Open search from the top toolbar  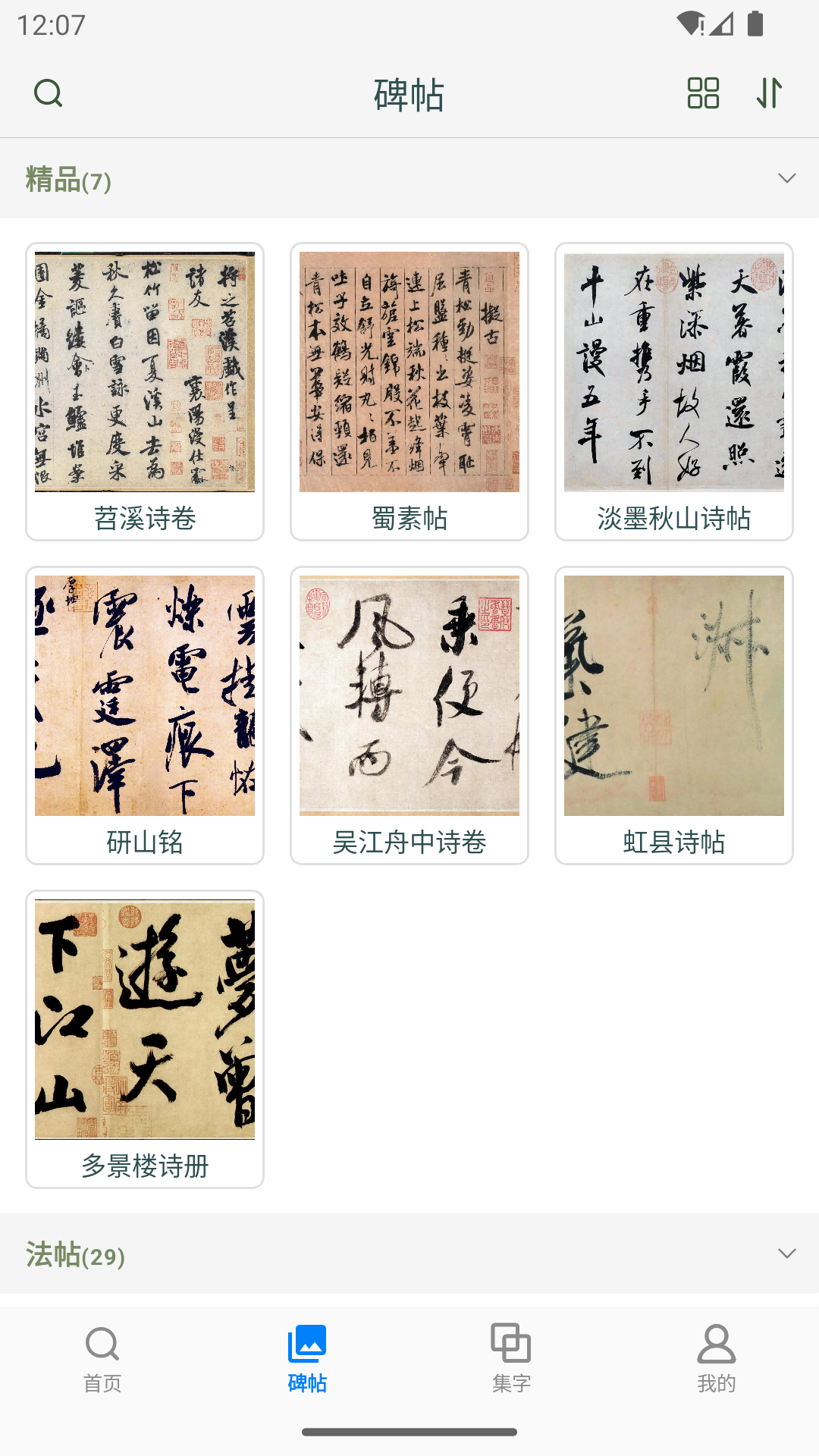tap(49, 93)
